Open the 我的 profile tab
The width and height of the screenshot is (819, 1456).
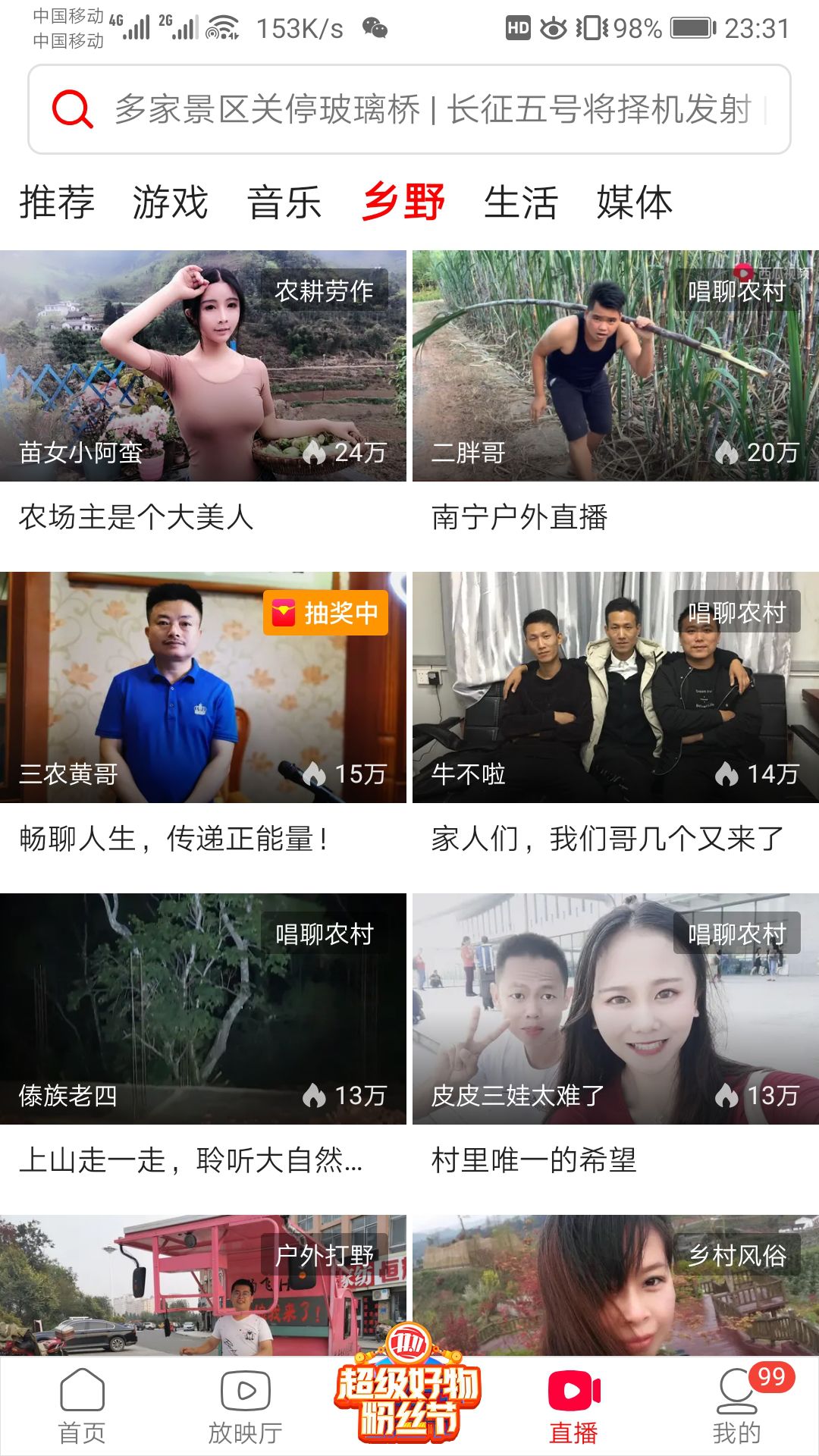coord(736,1407)
